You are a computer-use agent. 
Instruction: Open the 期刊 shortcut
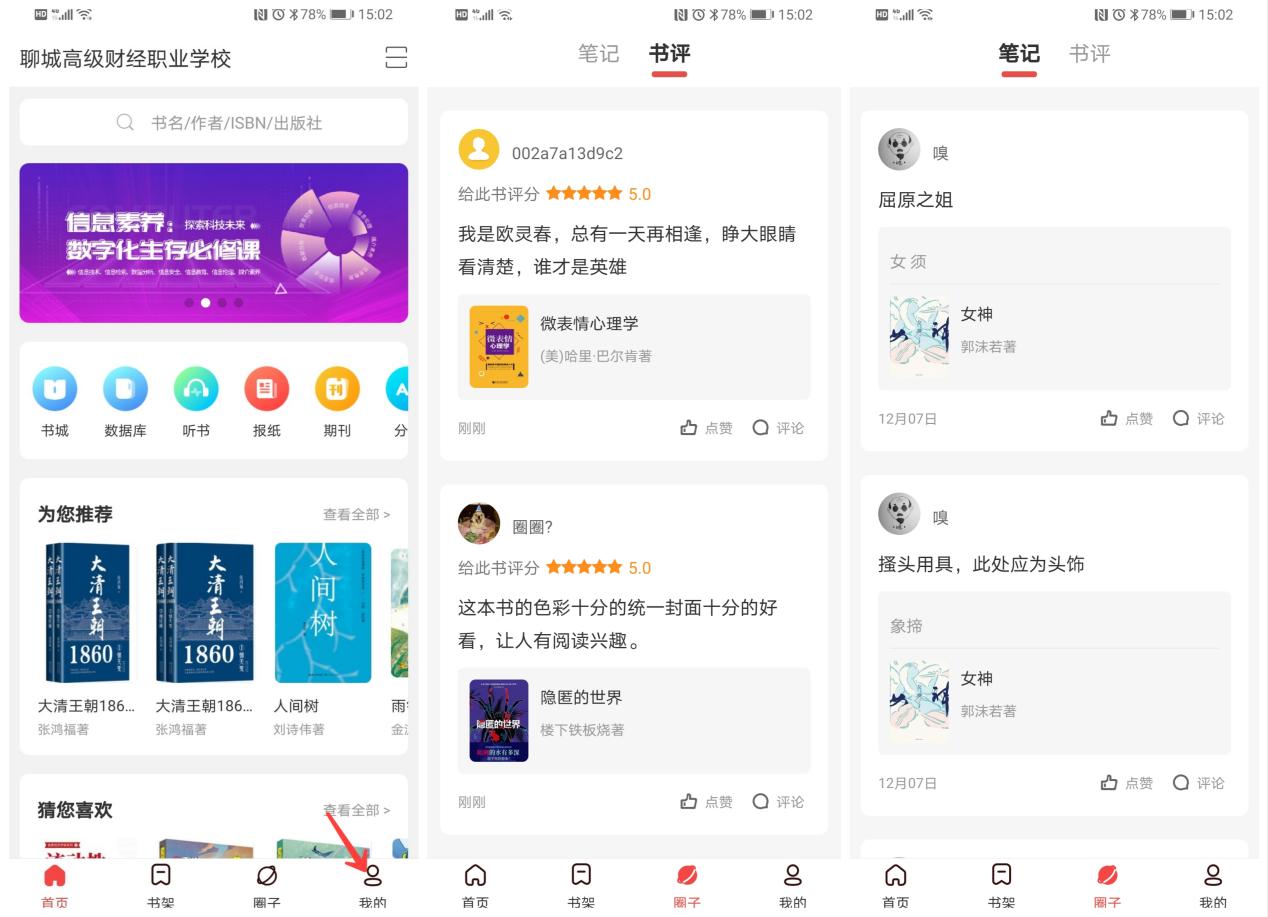point(337,401)
